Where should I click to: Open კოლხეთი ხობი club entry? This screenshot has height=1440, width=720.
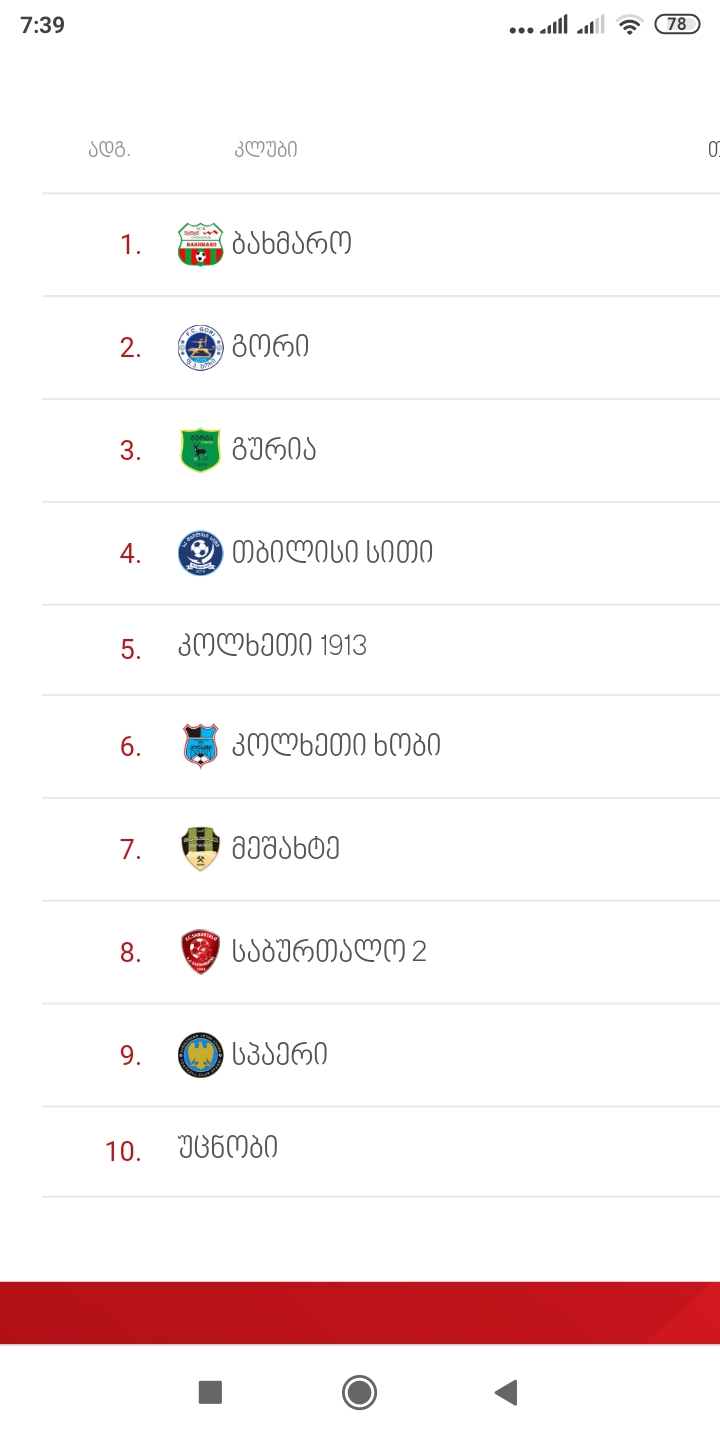336,746
